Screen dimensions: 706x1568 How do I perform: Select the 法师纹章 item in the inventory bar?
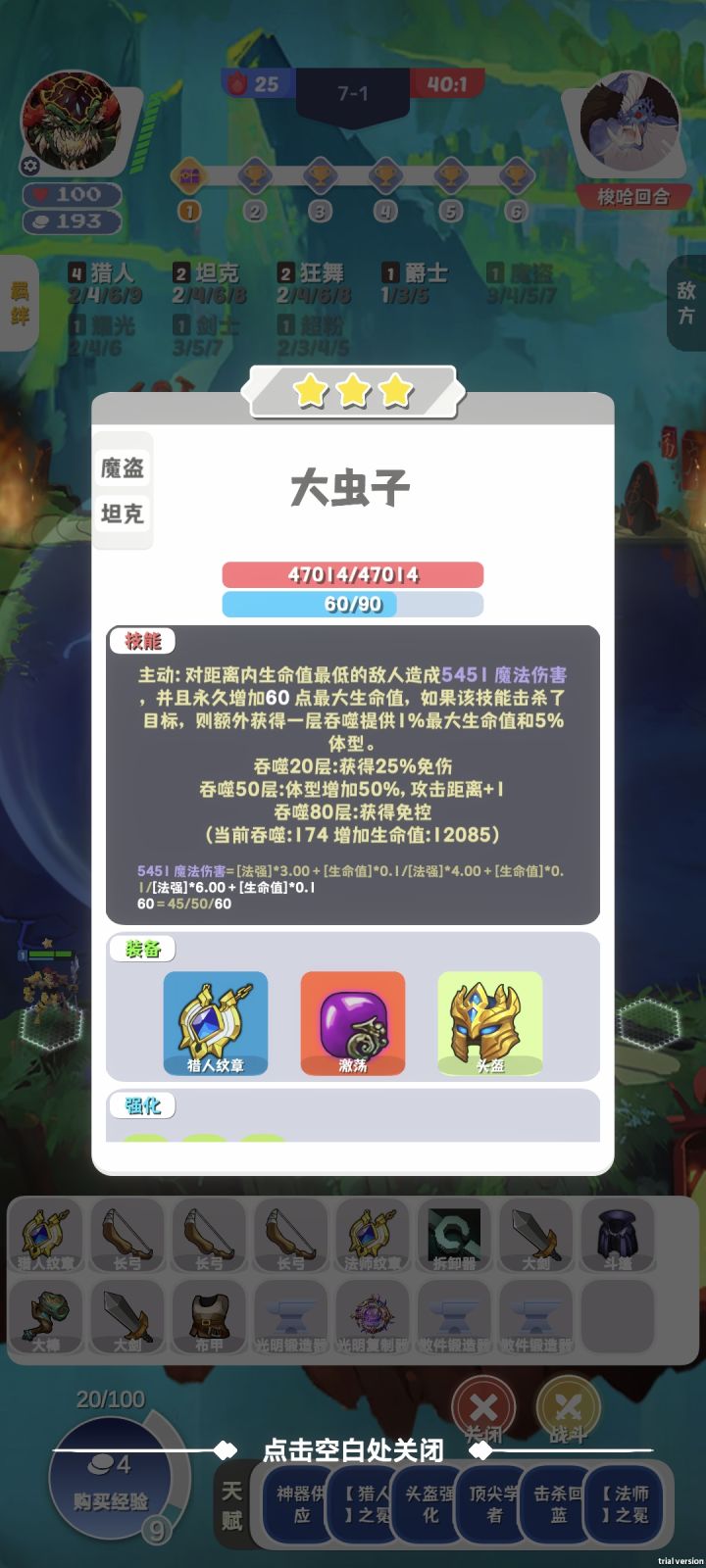tap(373, 1237)
